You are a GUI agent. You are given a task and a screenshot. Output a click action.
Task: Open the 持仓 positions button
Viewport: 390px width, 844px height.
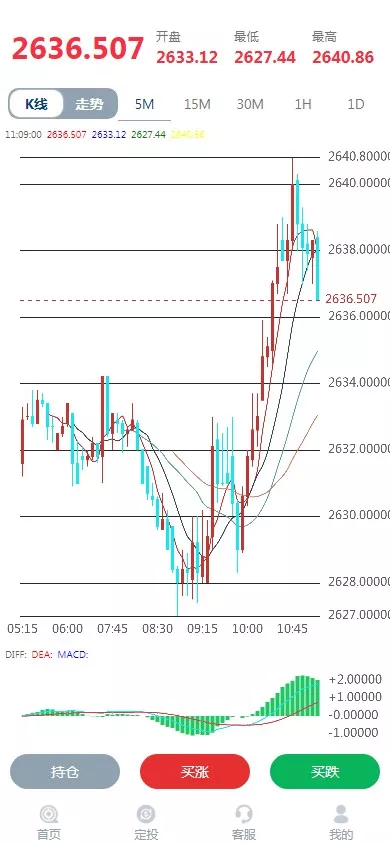pyautogui.click(x=65, y=771)
